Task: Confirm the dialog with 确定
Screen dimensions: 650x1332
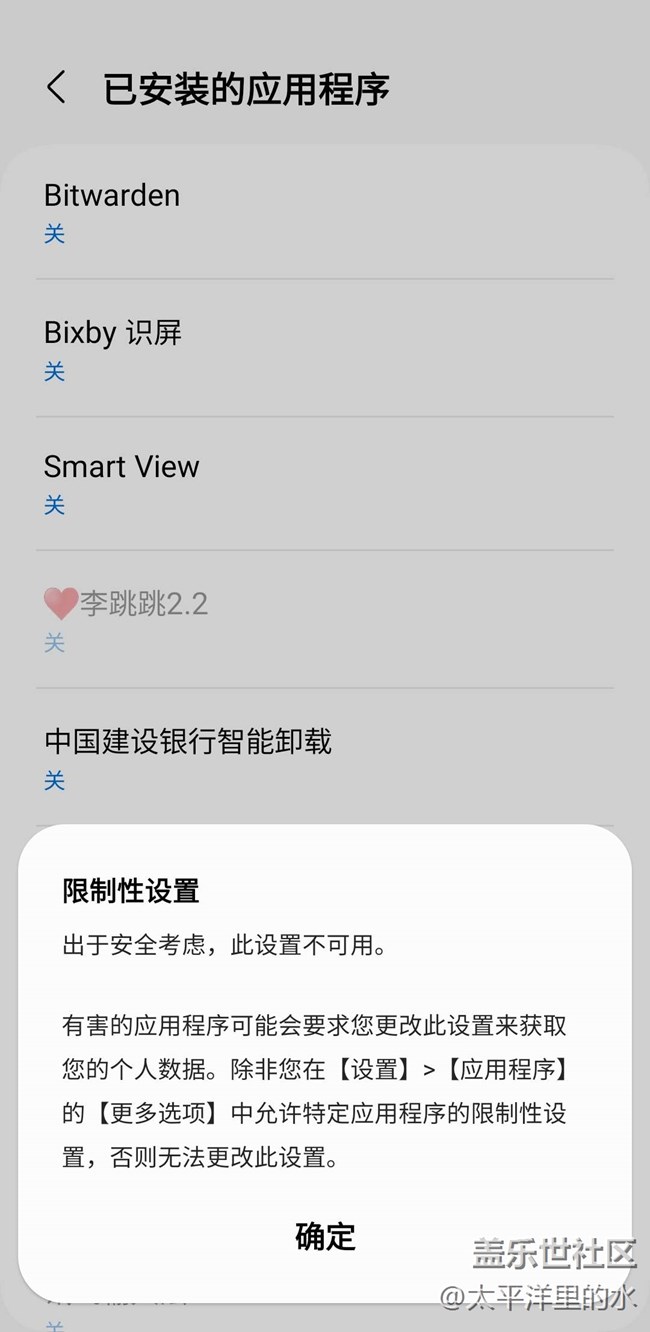Action: pyautogui.click(x=325, y=1237)
